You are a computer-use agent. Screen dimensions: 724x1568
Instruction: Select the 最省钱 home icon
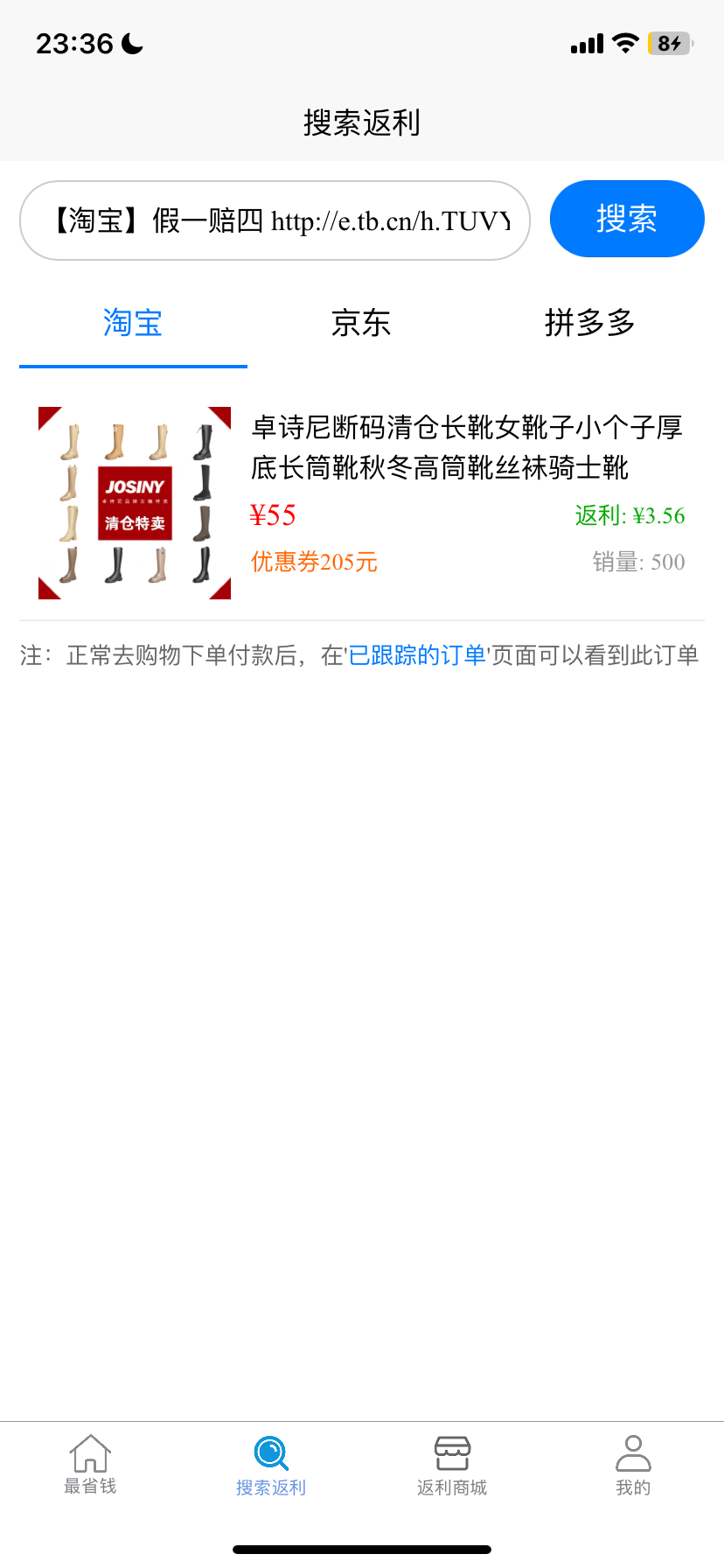tap(90, 1452)
